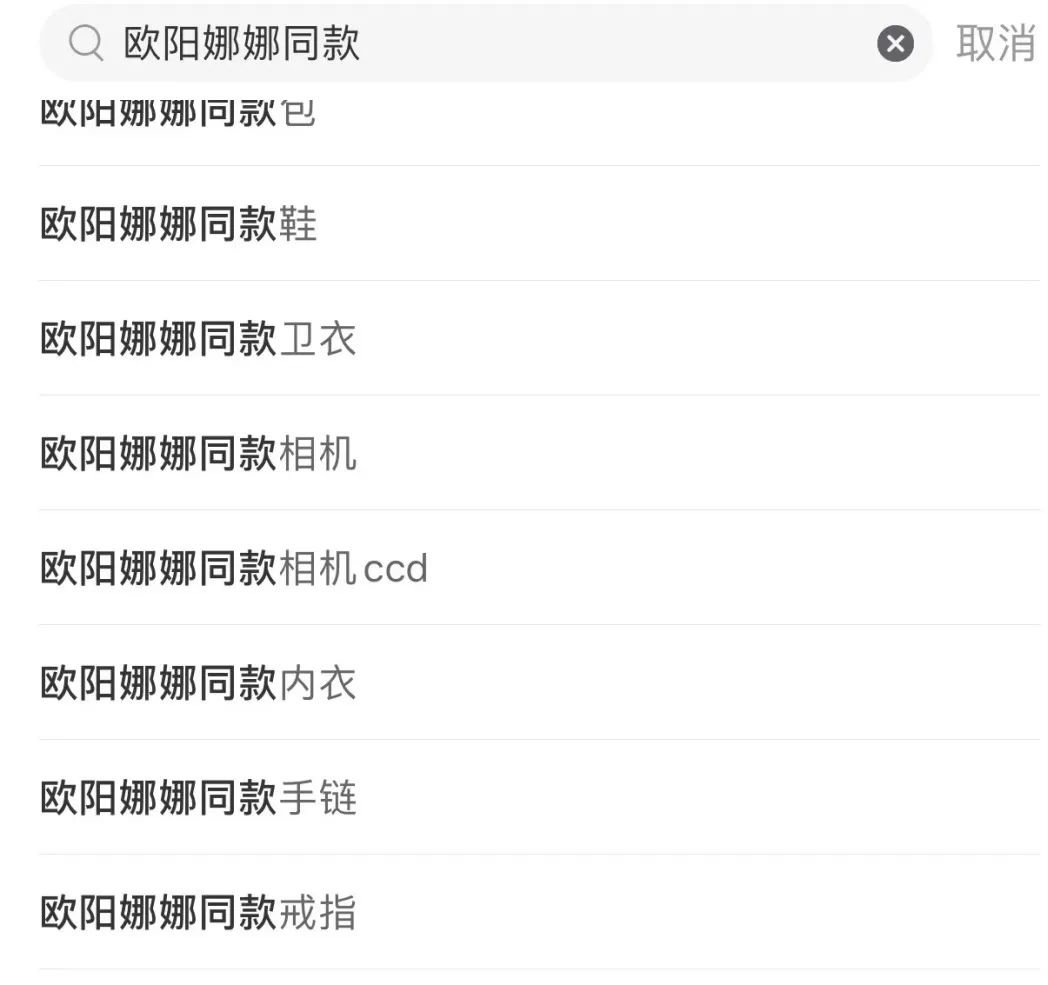Open results for 欧阳娜娜同款手链
The image size is (1048, 985).
tap(198, 799)
